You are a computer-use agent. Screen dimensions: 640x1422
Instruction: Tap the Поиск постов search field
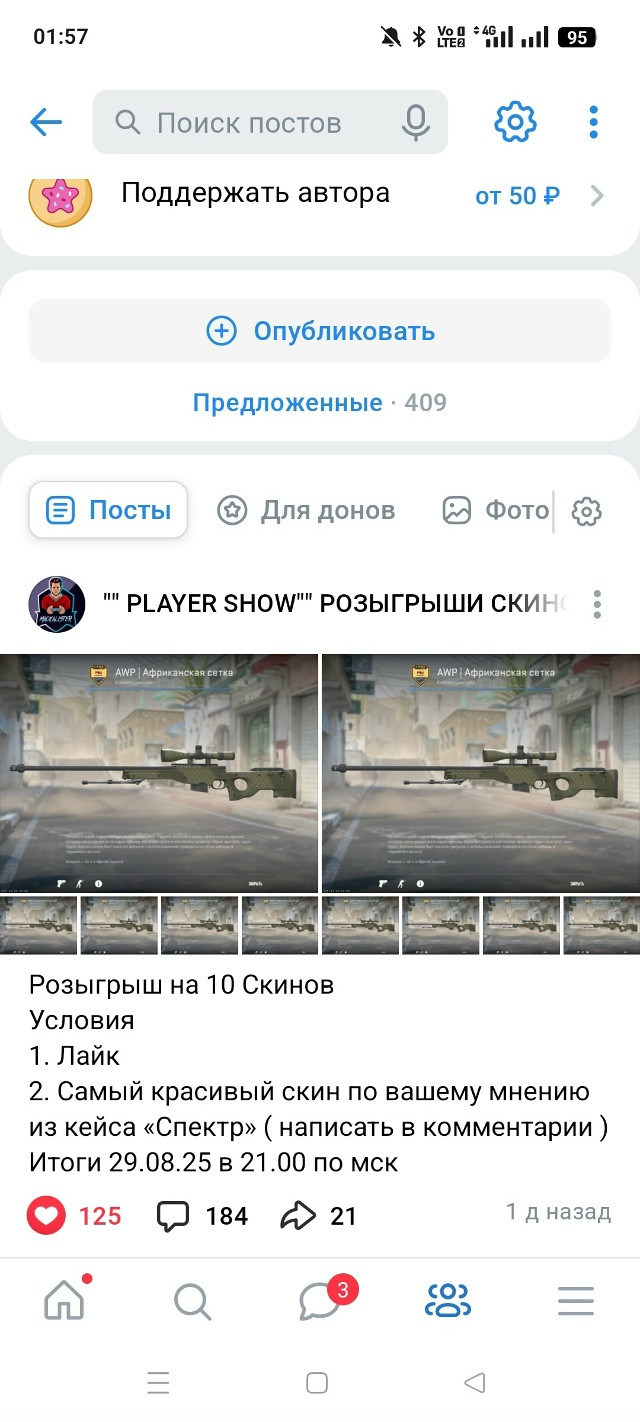[x=270, y=123]
